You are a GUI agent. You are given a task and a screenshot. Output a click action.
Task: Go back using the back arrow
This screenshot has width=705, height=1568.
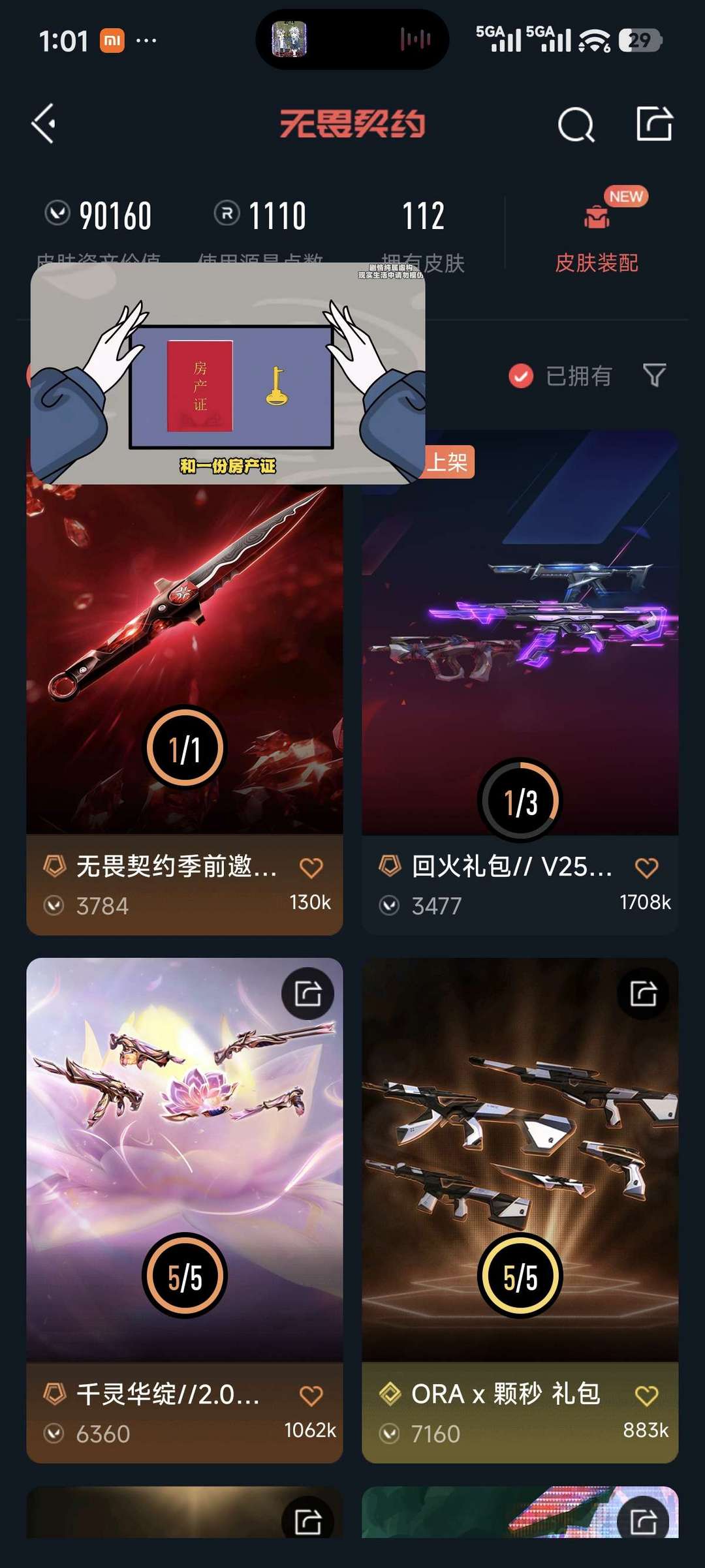43,124
